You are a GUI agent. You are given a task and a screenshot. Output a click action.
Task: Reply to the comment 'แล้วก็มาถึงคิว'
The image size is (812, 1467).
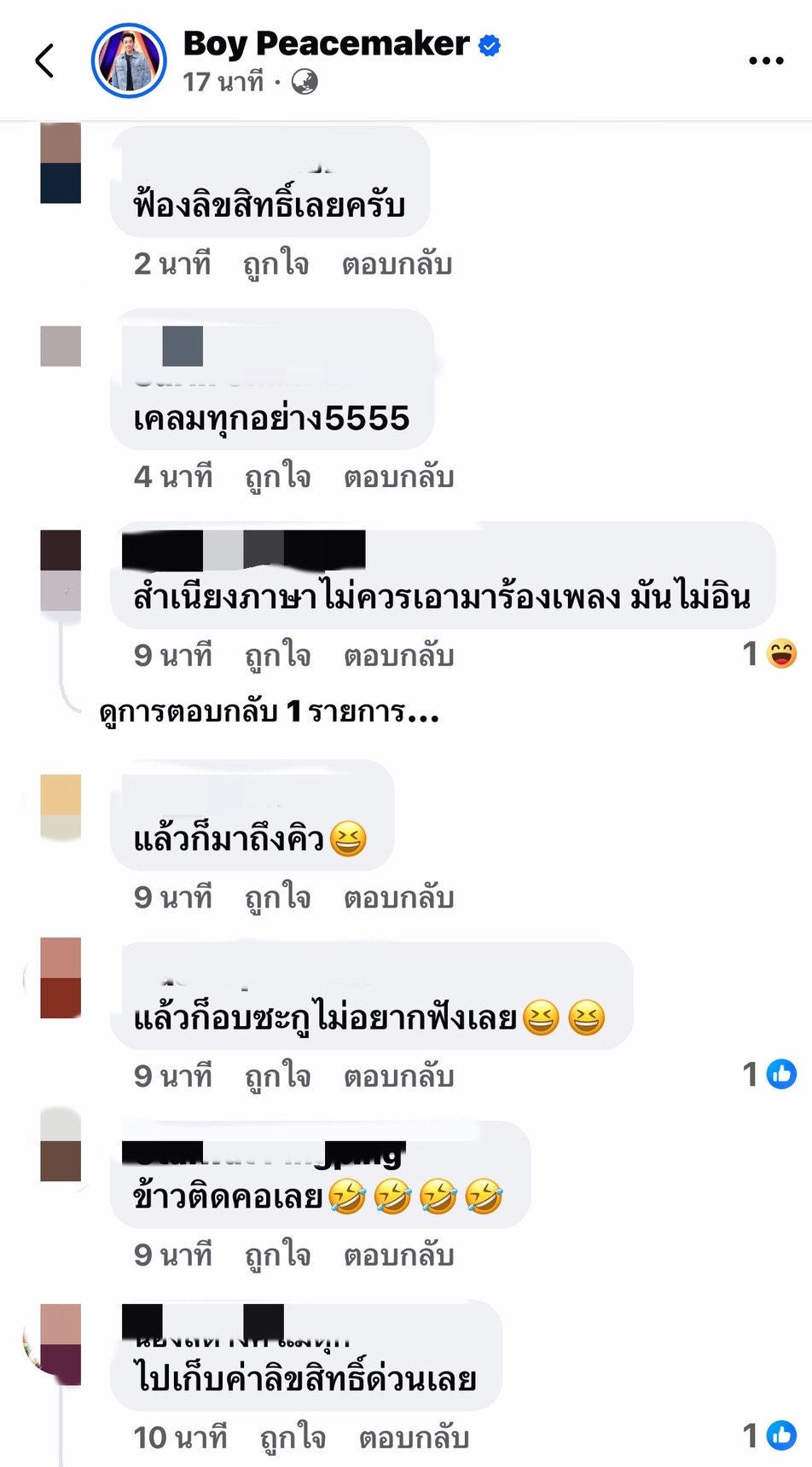(x=398, y=897)
